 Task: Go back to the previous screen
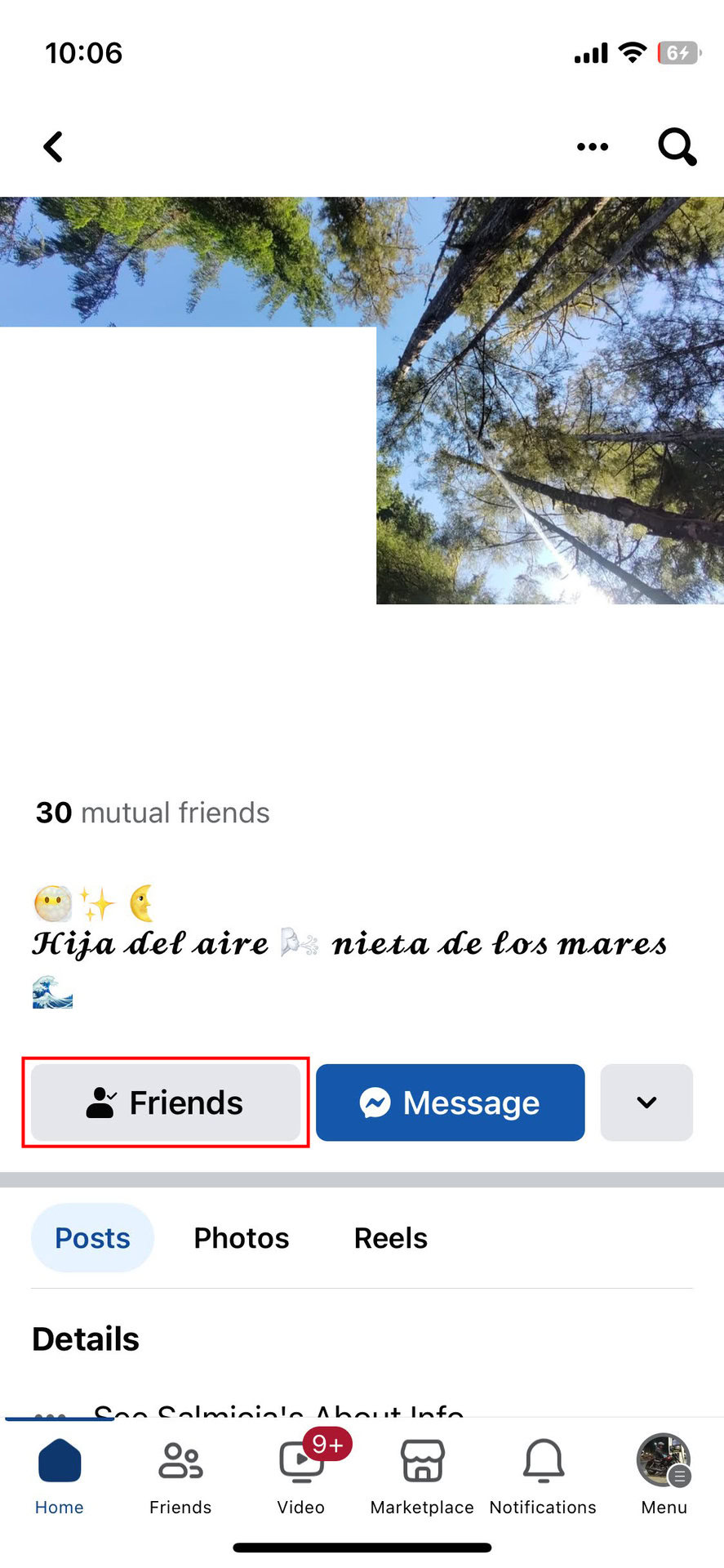[54, 147]
